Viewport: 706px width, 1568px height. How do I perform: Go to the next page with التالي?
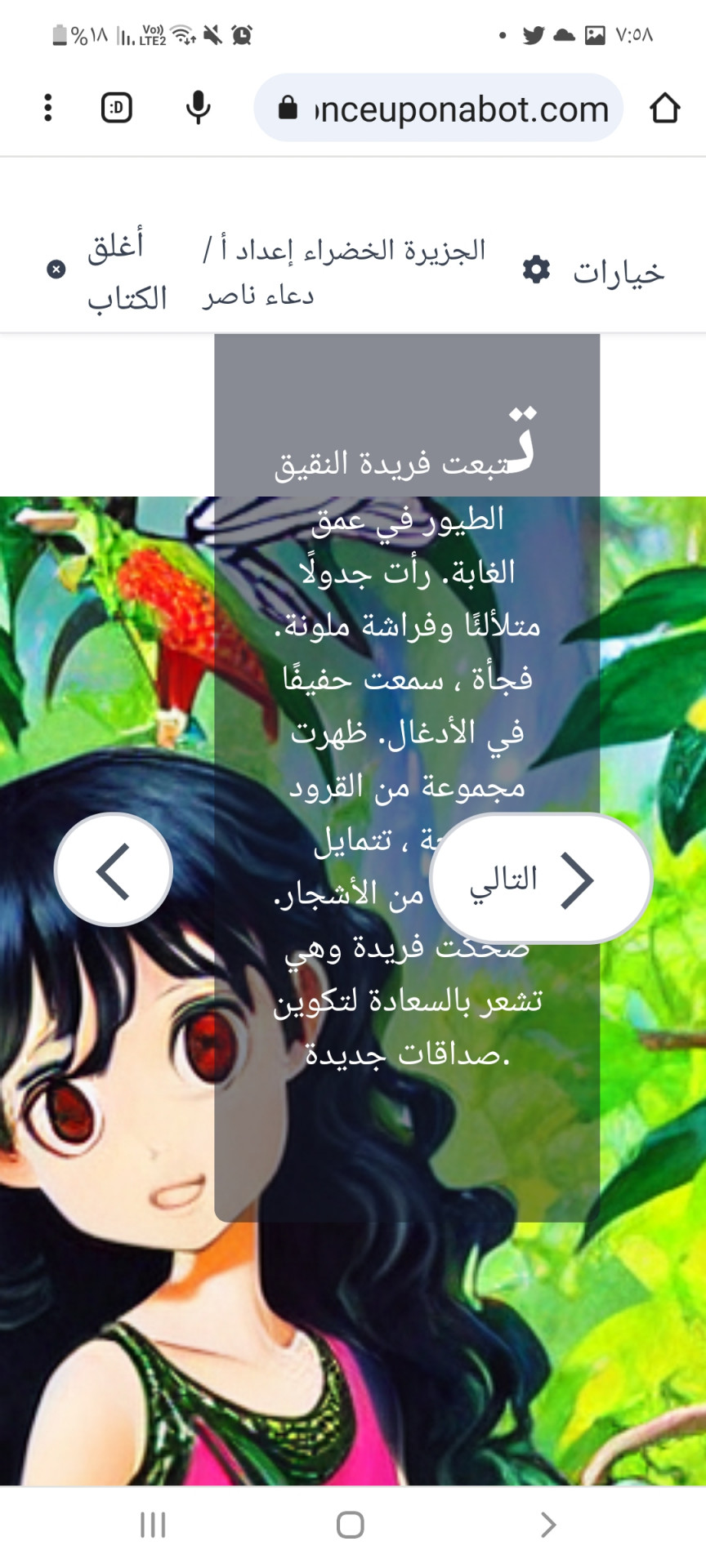[540, 879]
